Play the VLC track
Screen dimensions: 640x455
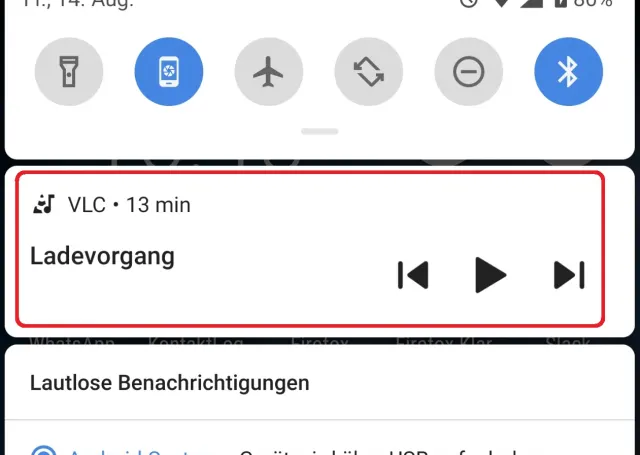point(489,274)
